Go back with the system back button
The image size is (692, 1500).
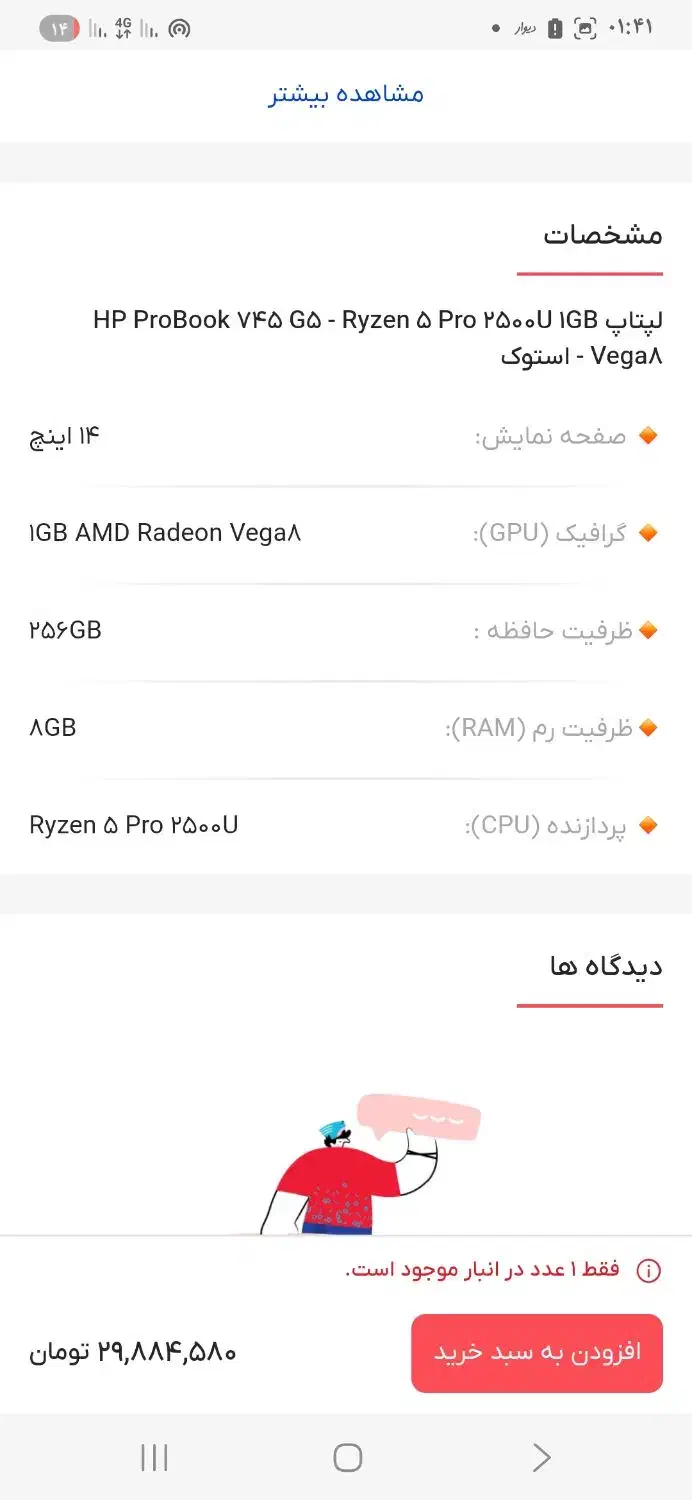(541, 1458)
